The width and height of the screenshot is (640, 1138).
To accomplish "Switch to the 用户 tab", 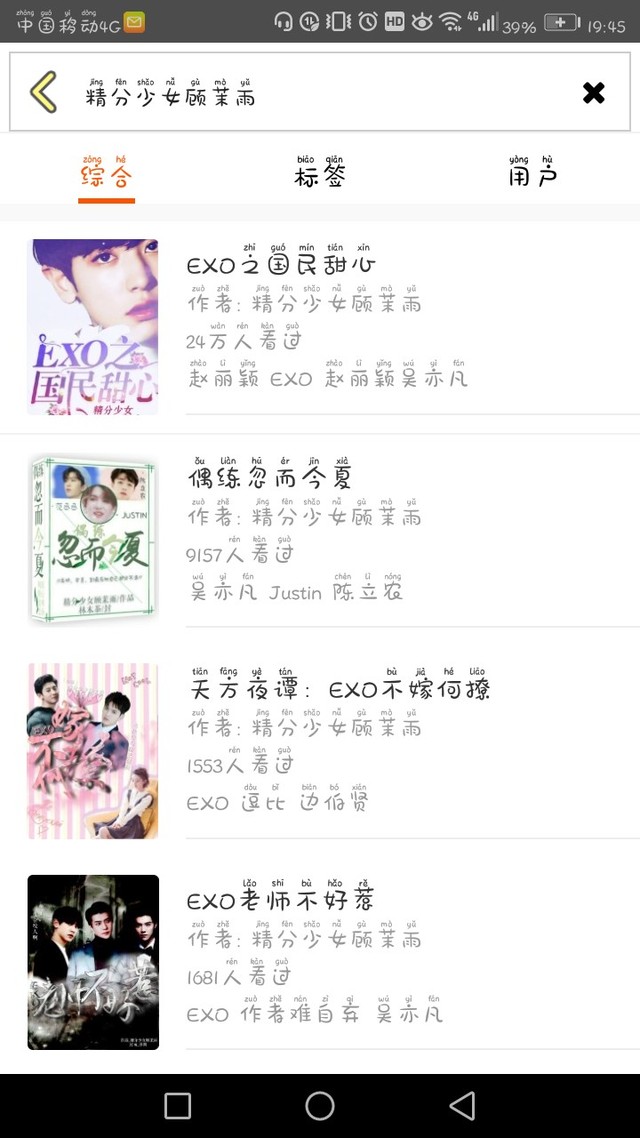I will pos(533,172).
